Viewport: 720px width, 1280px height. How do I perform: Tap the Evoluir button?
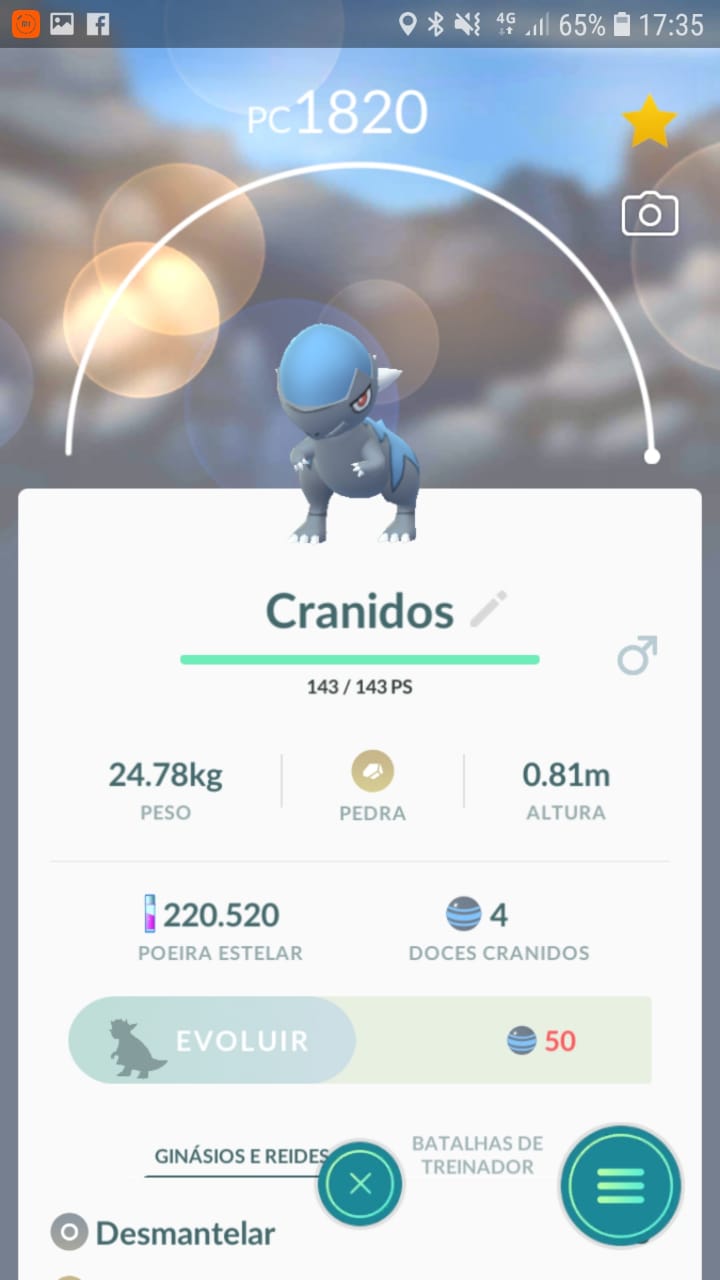(212, 1040)
